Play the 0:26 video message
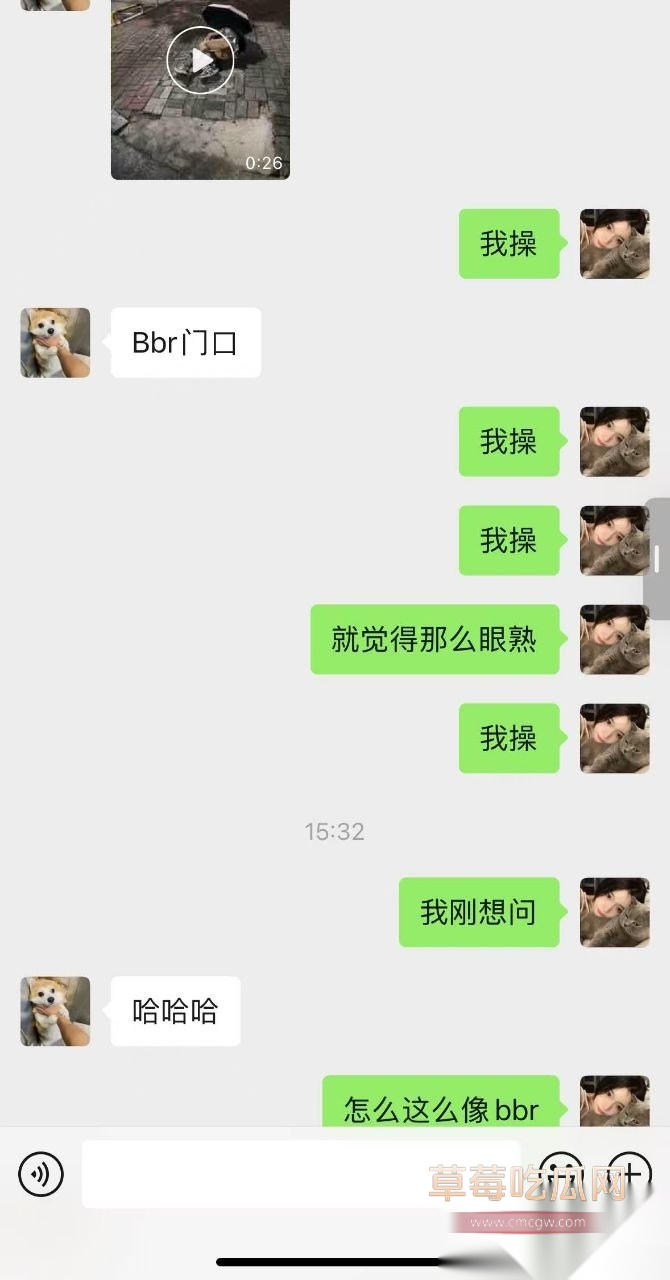Viewport: 670px width, 1280px height. coord(200,60)
